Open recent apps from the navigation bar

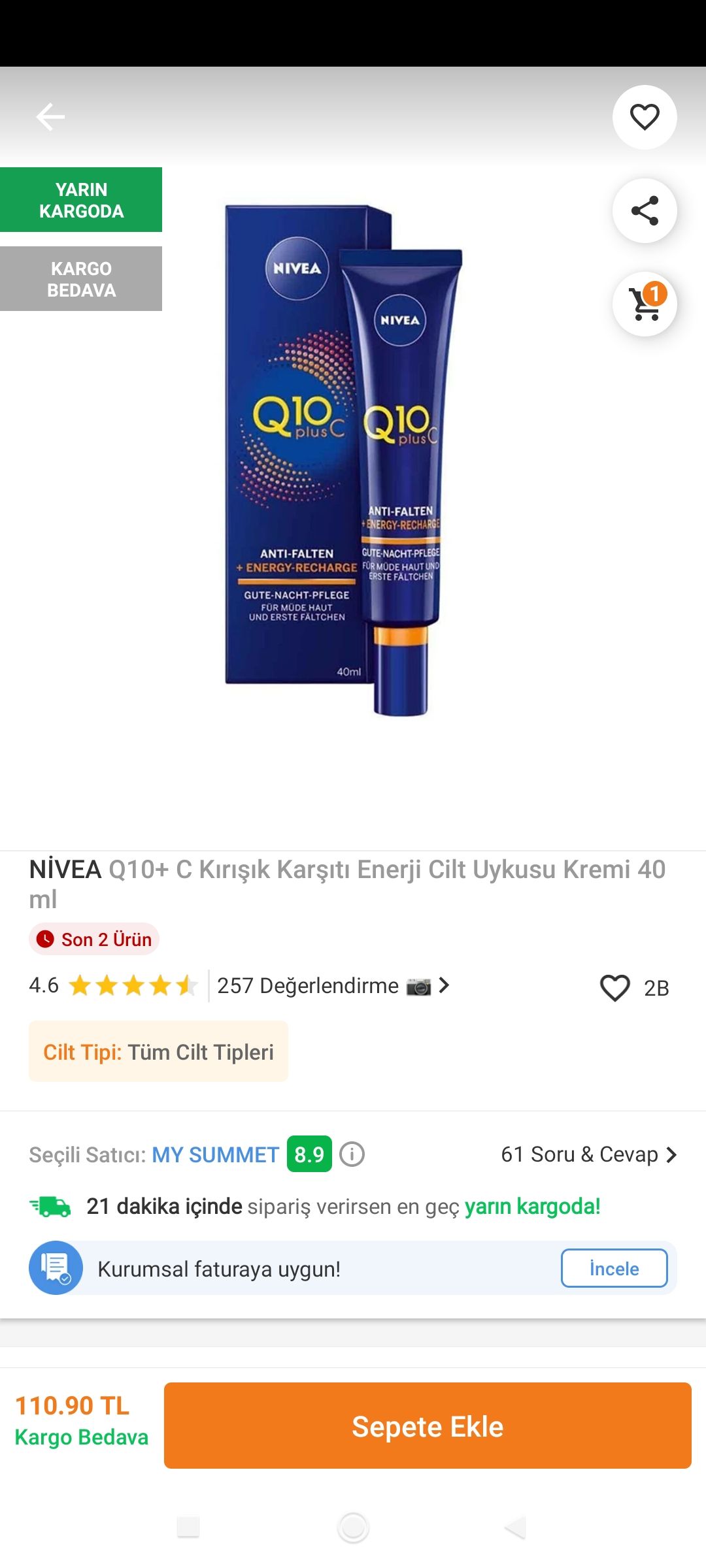click(x=188, y=1527)
